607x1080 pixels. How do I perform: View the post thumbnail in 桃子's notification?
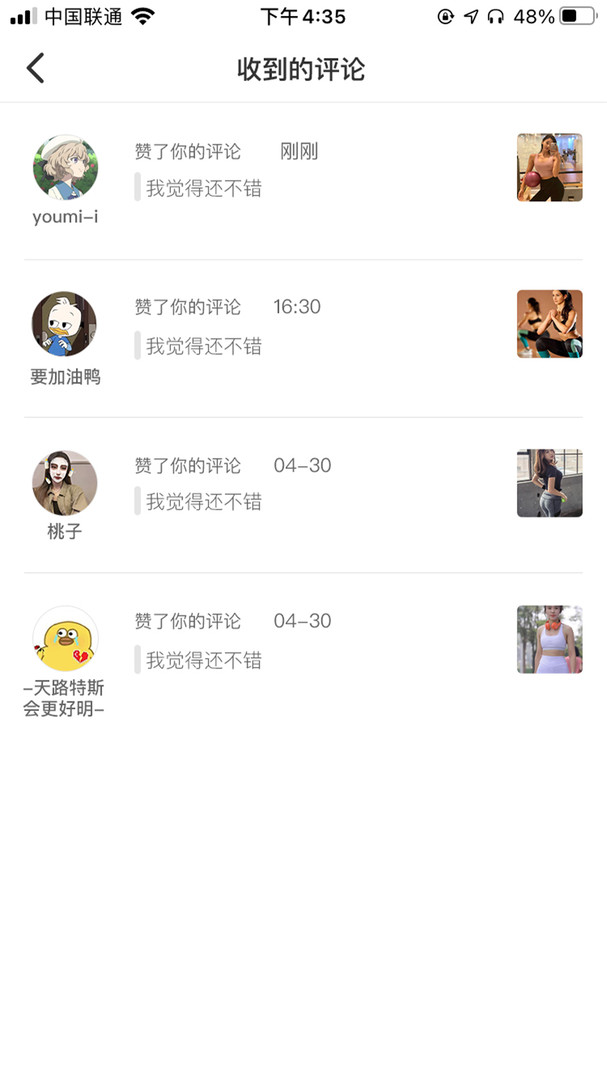point(549,483)
